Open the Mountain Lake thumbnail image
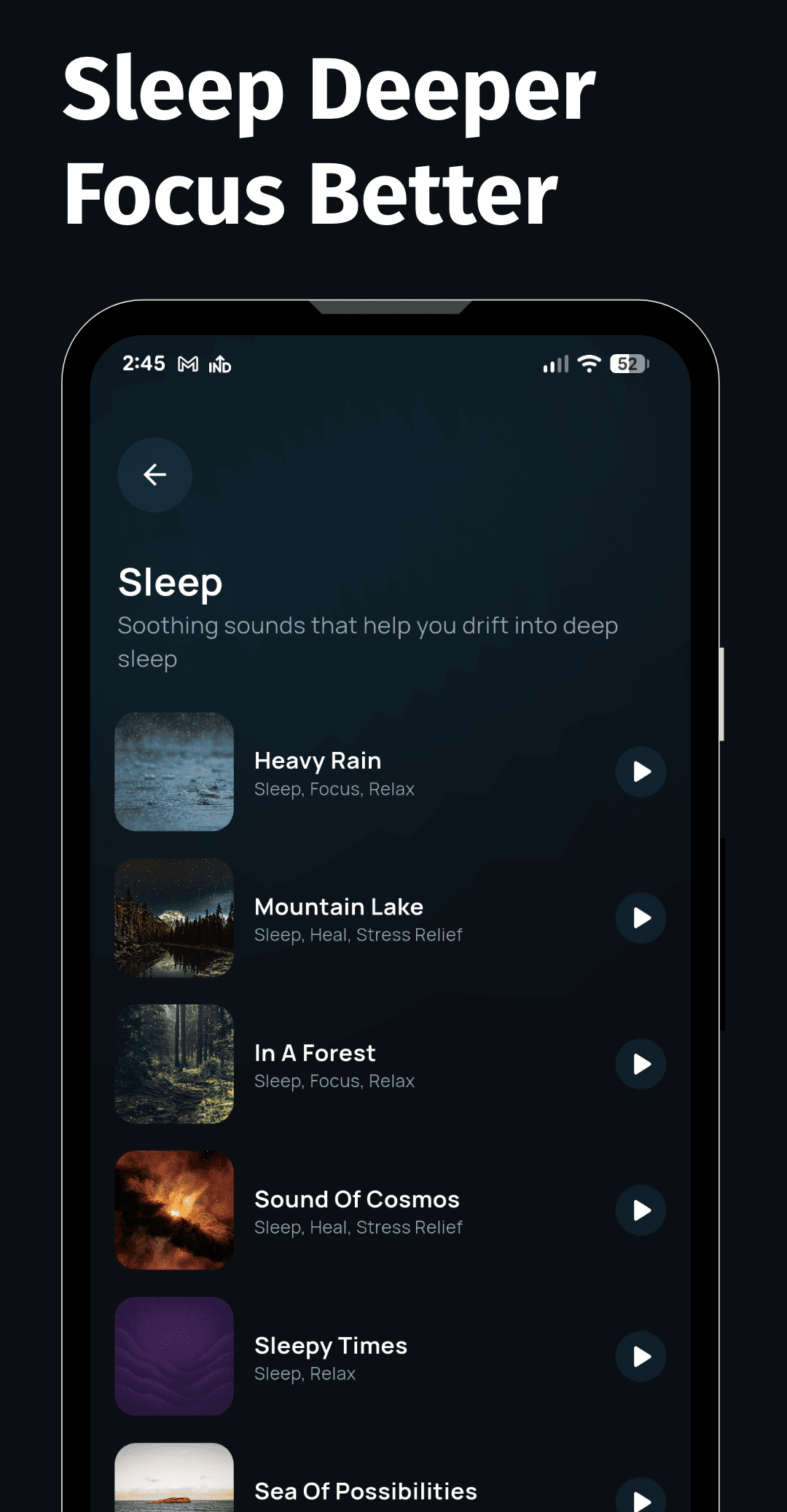The height and width of the screenshot is (1512, 787). pyautogui.click(x=174, y=918)
